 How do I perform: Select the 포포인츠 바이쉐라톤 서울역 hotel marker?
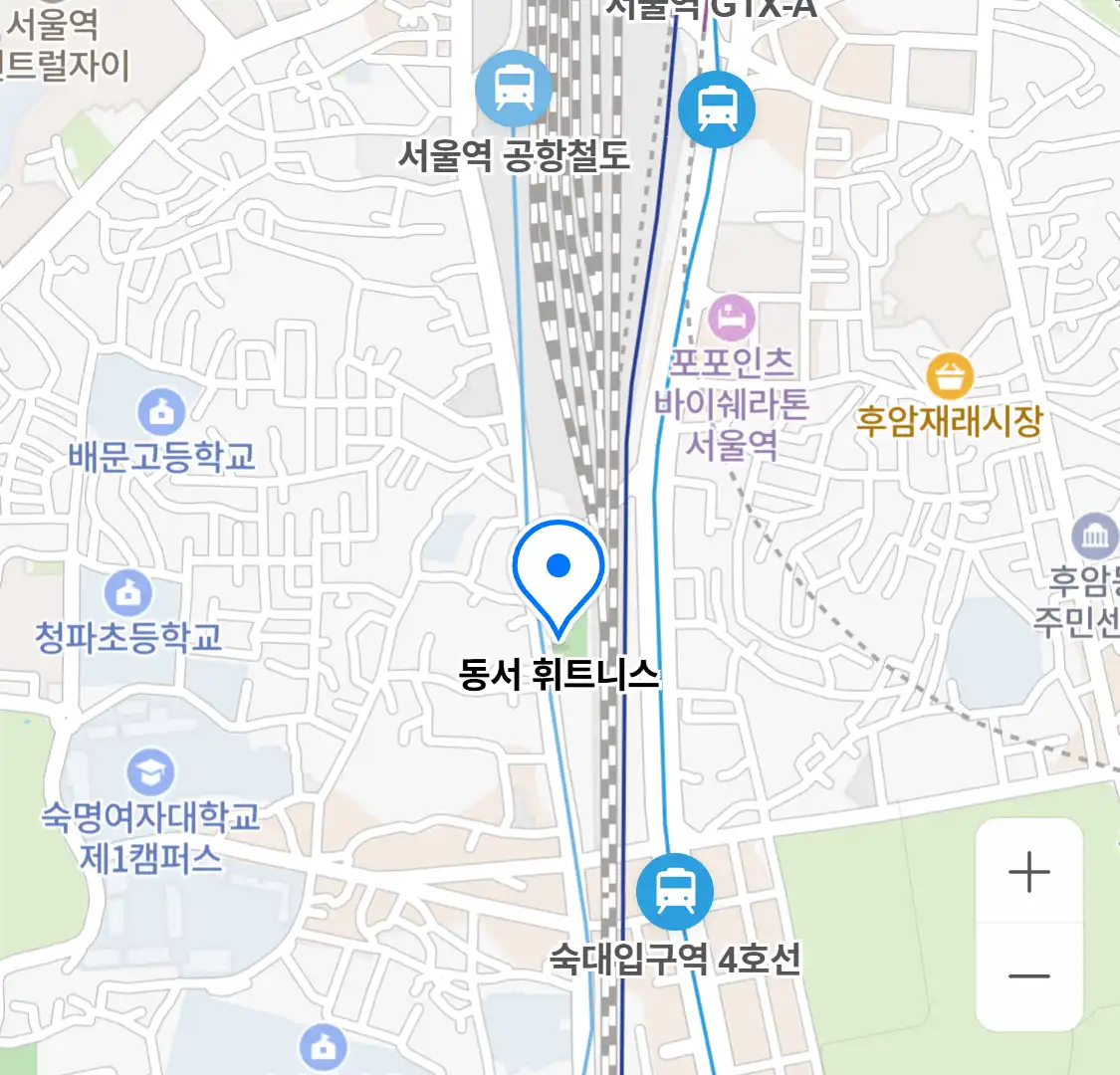(x=732, y=320)
